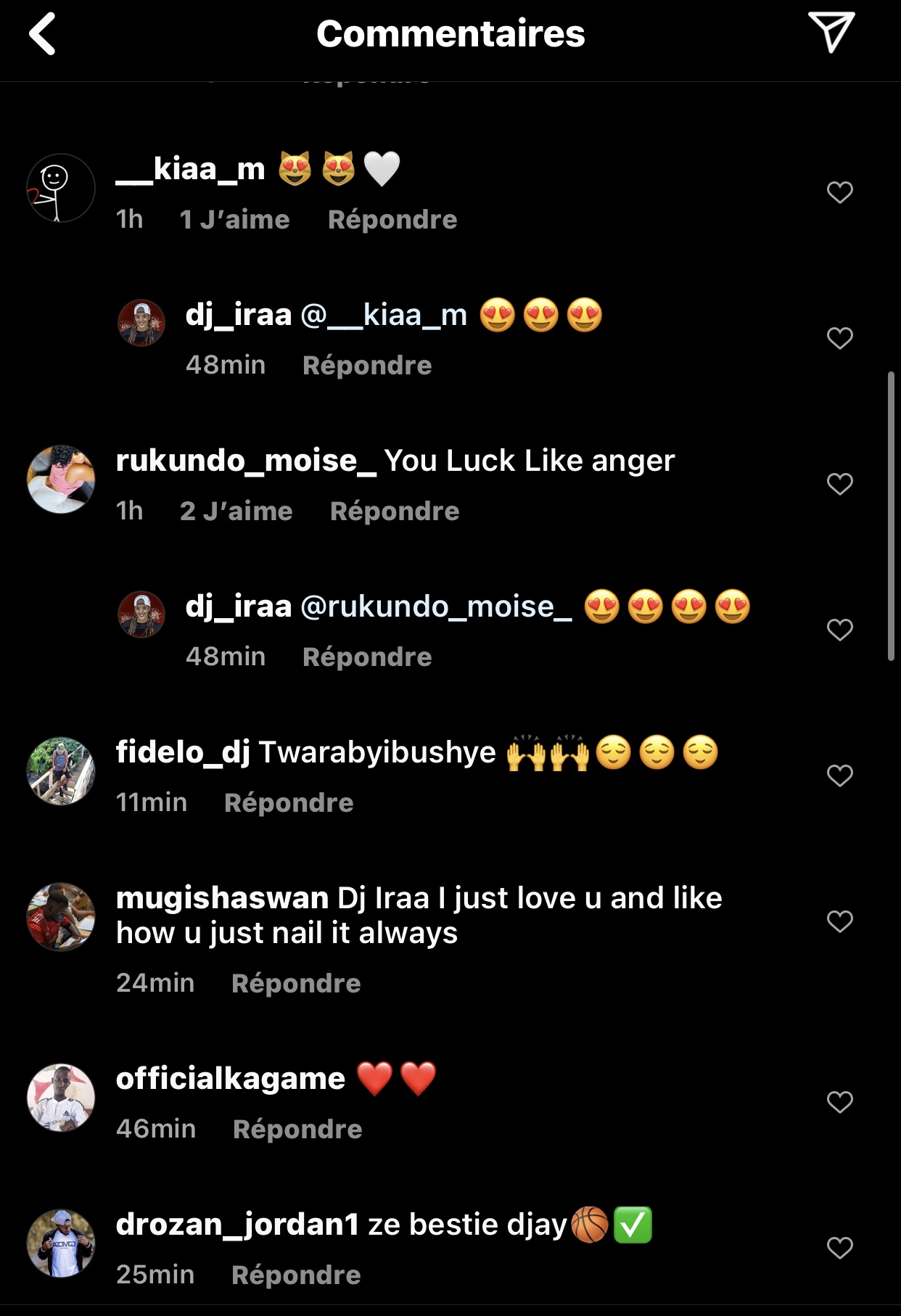This screenshot has width=901, height=1316.
Task: Reply to mugishaswan's comment
Action: click(x=295, y=984)
